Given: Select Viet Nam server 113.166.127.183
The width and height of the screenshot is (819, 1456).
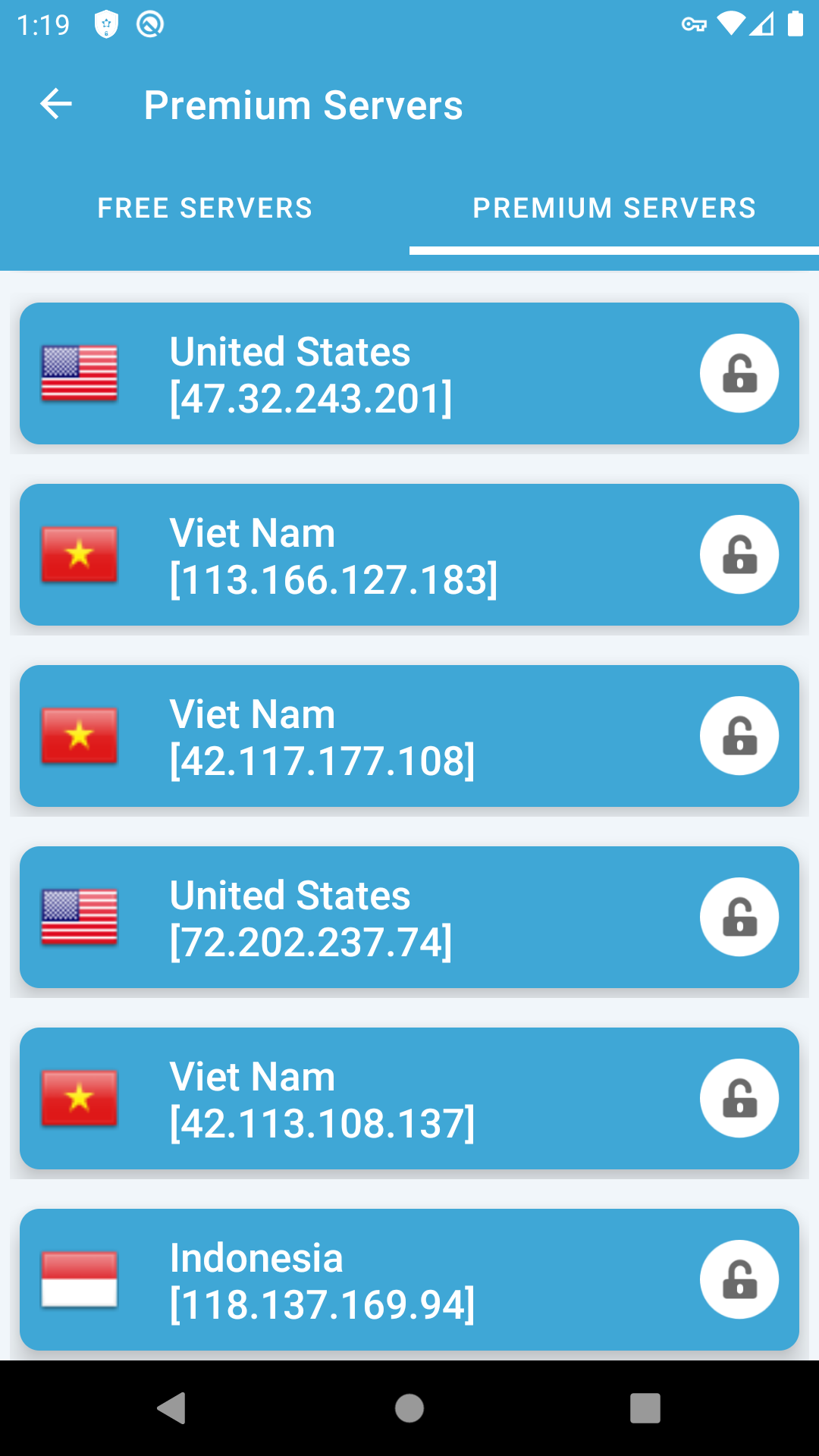Looking at the screenshot, I should 409,555.
